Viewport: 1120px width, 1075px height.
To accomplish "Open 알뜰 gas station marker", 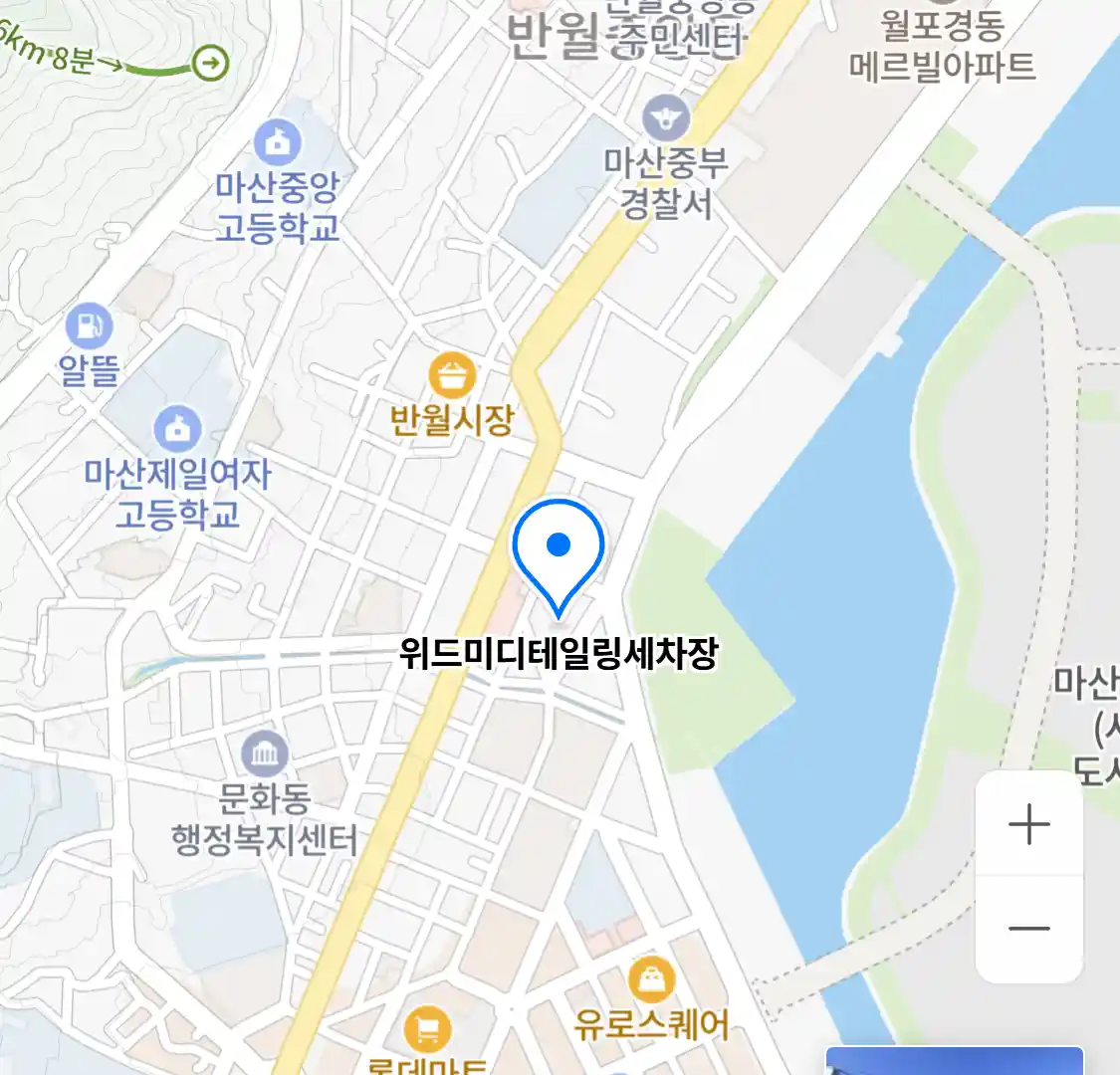I will click(x=90, y=325).
